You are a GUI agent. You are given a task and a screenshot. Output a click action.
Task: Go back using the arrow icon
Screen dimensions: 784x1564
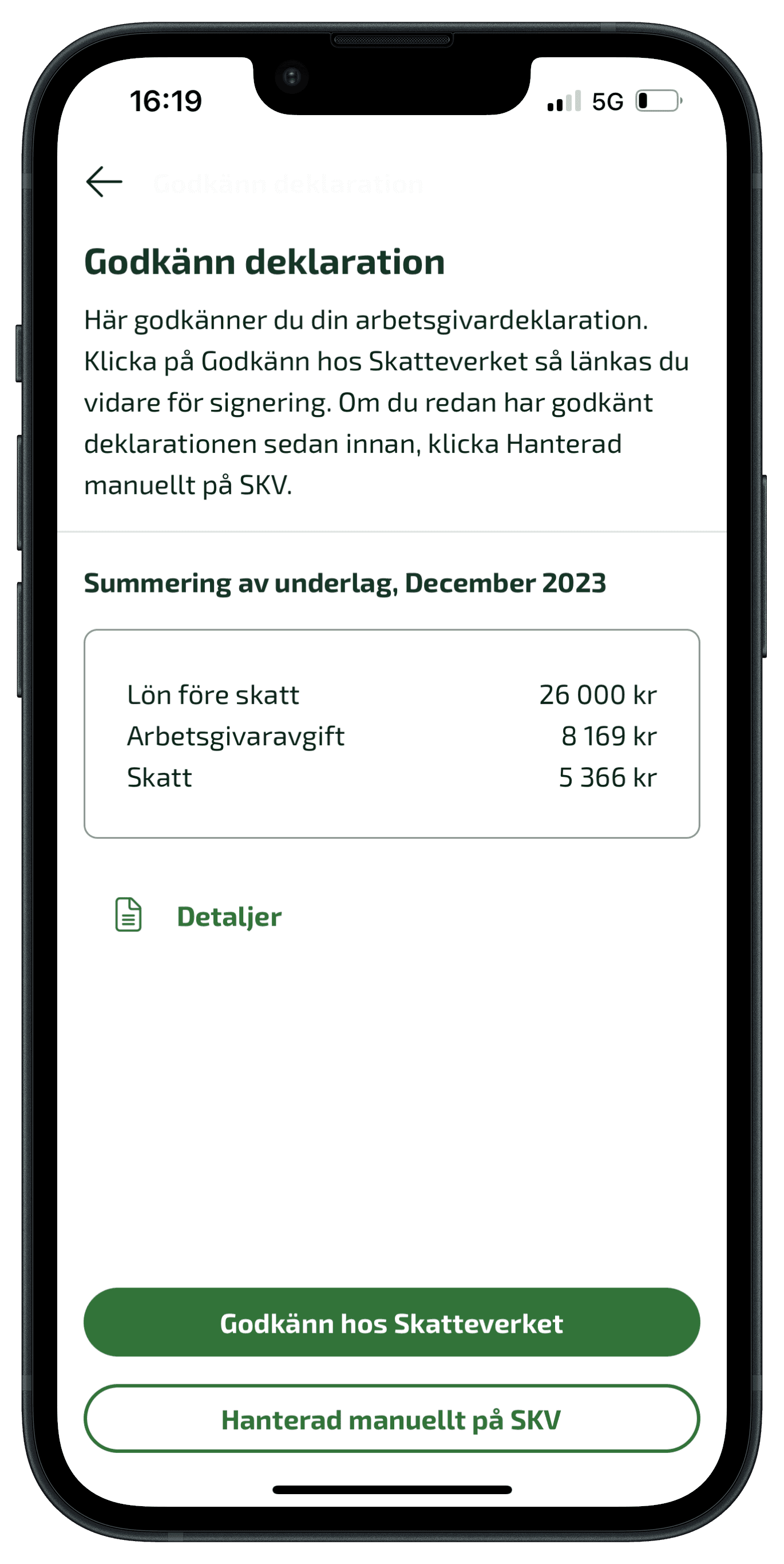104,181
